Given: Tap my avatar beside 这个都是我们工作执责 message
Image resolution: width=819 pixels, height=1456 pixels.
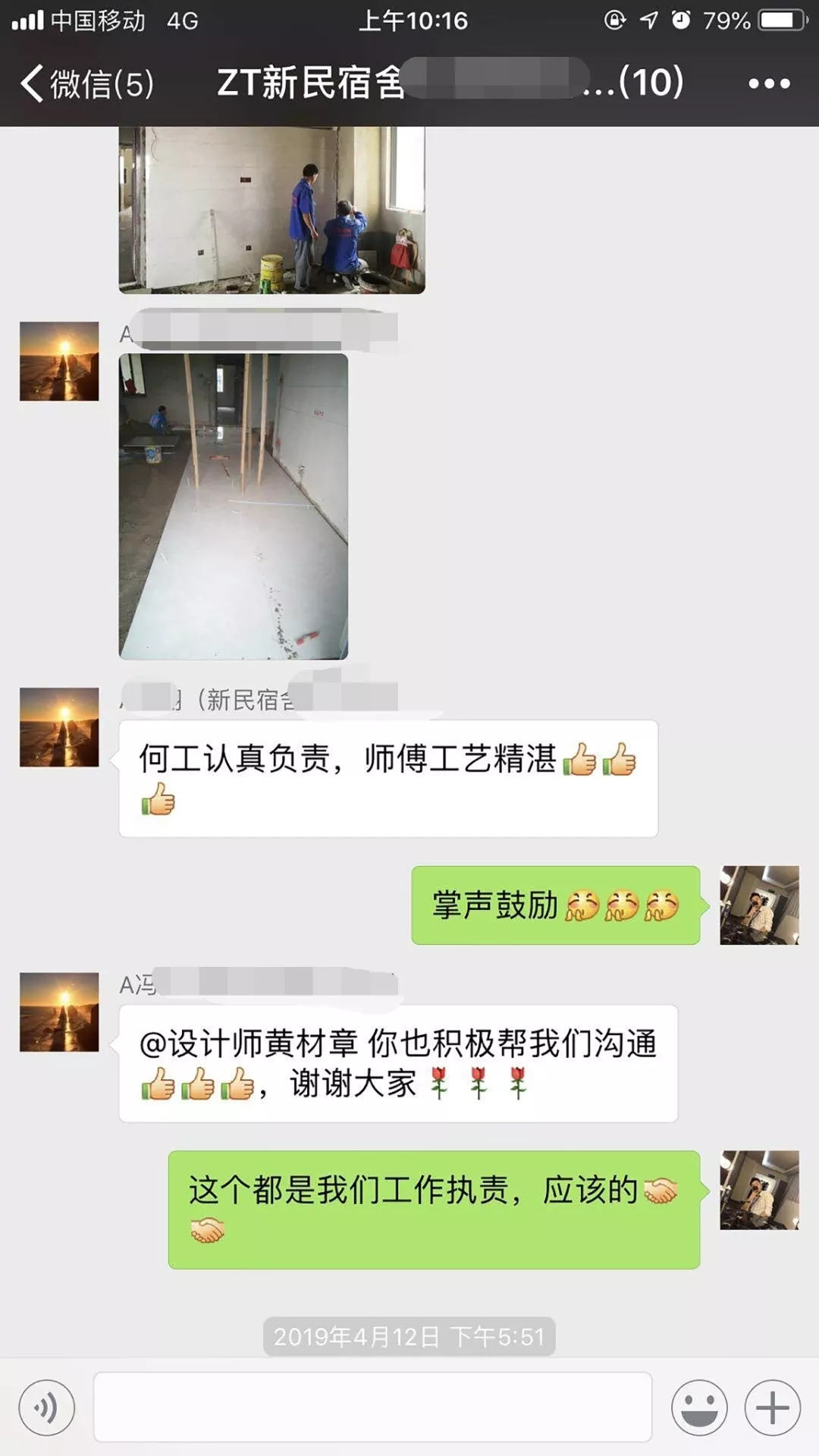Looking at the screenshot, I should click(759, 1190).
